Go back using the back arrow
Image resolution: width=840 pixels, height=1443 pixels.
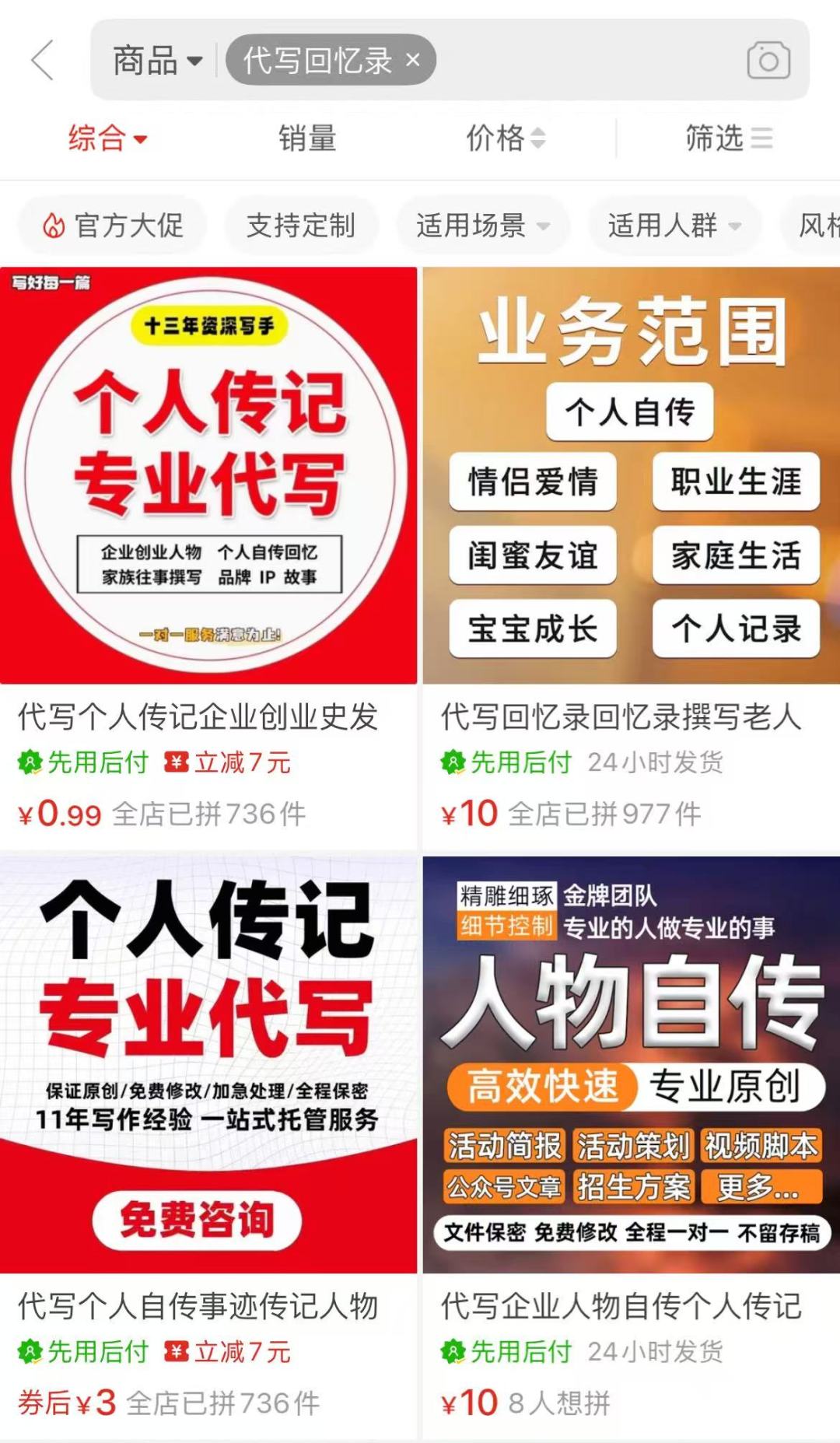pyautogui.click(x=43, y=61)
